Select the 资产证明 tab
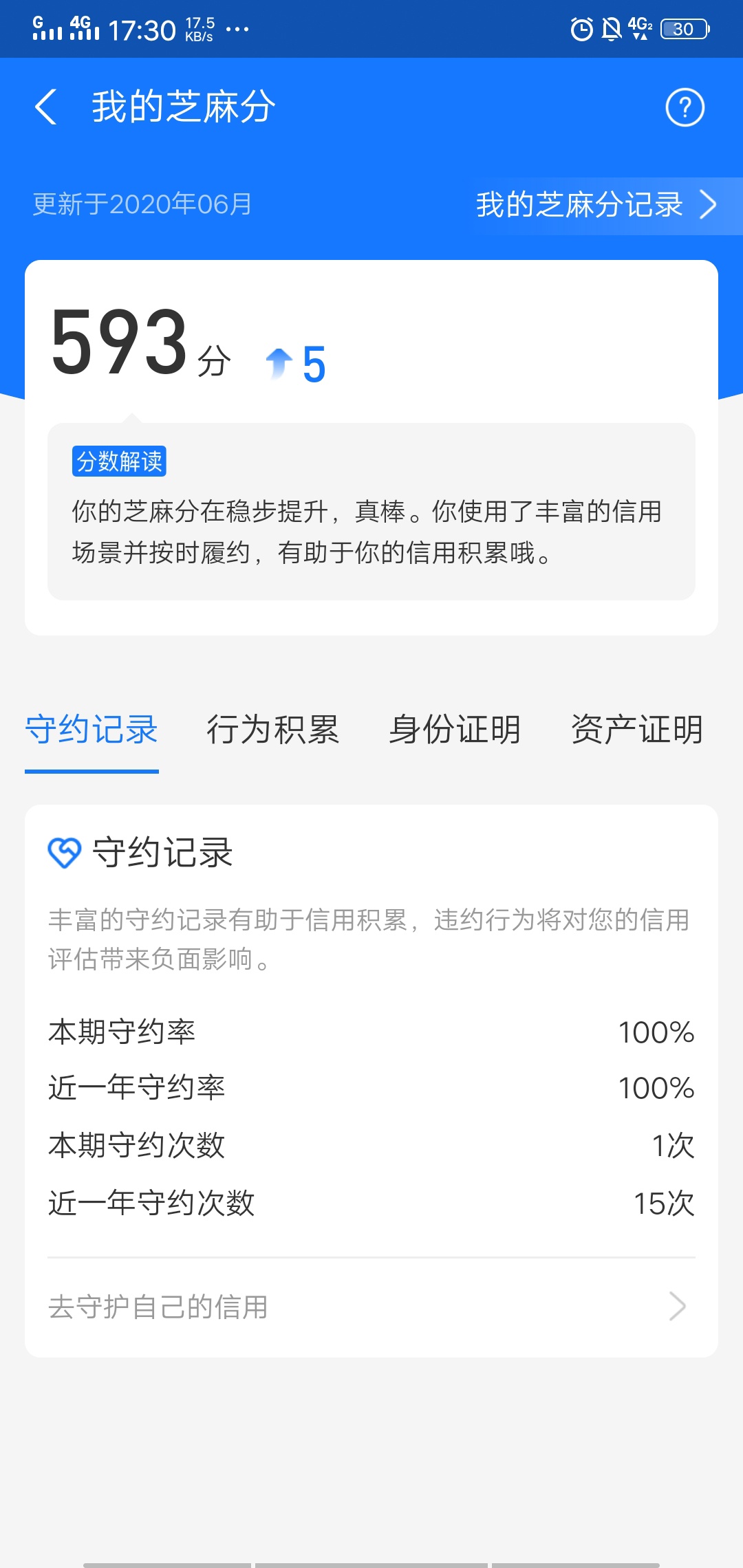The width and height of the screenshot is (743, 1568). point(637,730)
